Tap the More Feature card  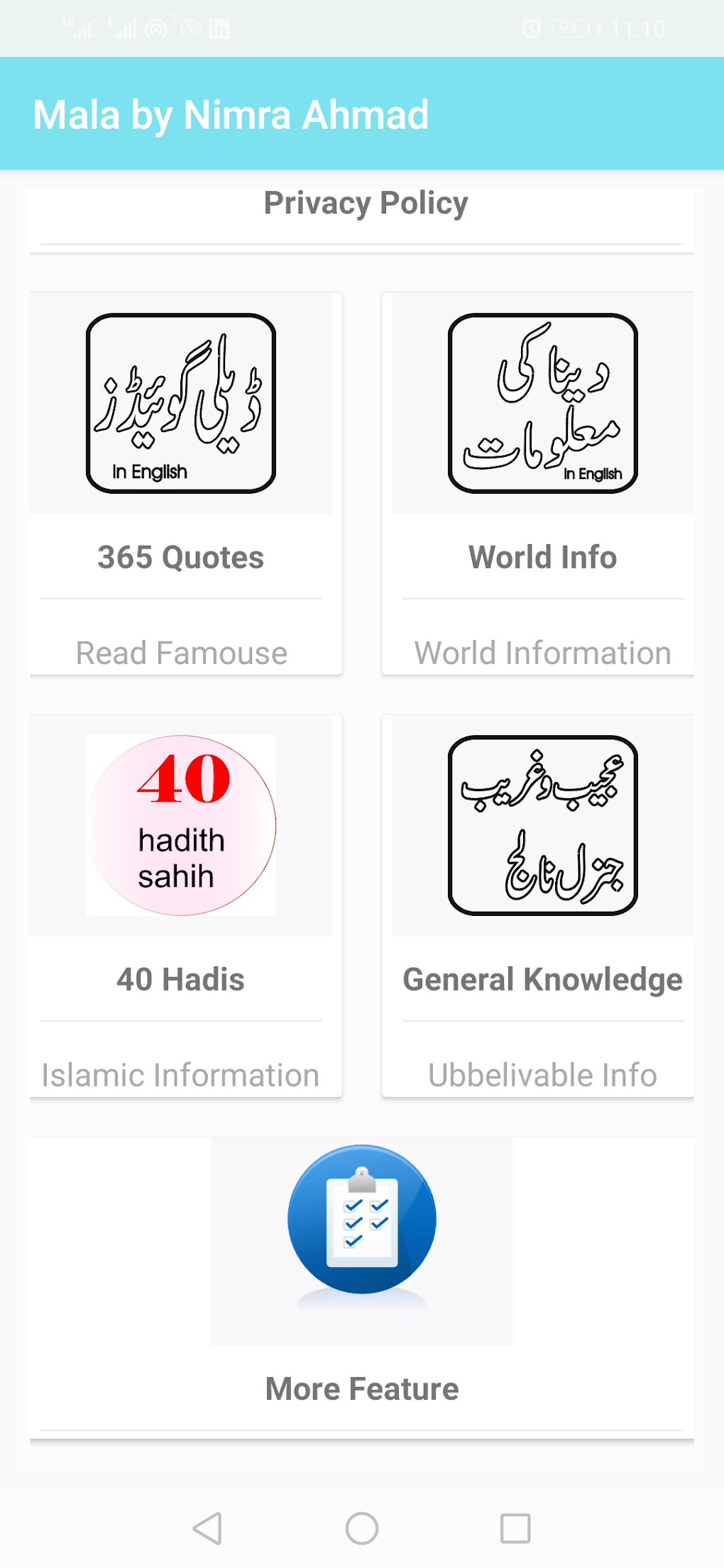click(x=362, y=1288)
